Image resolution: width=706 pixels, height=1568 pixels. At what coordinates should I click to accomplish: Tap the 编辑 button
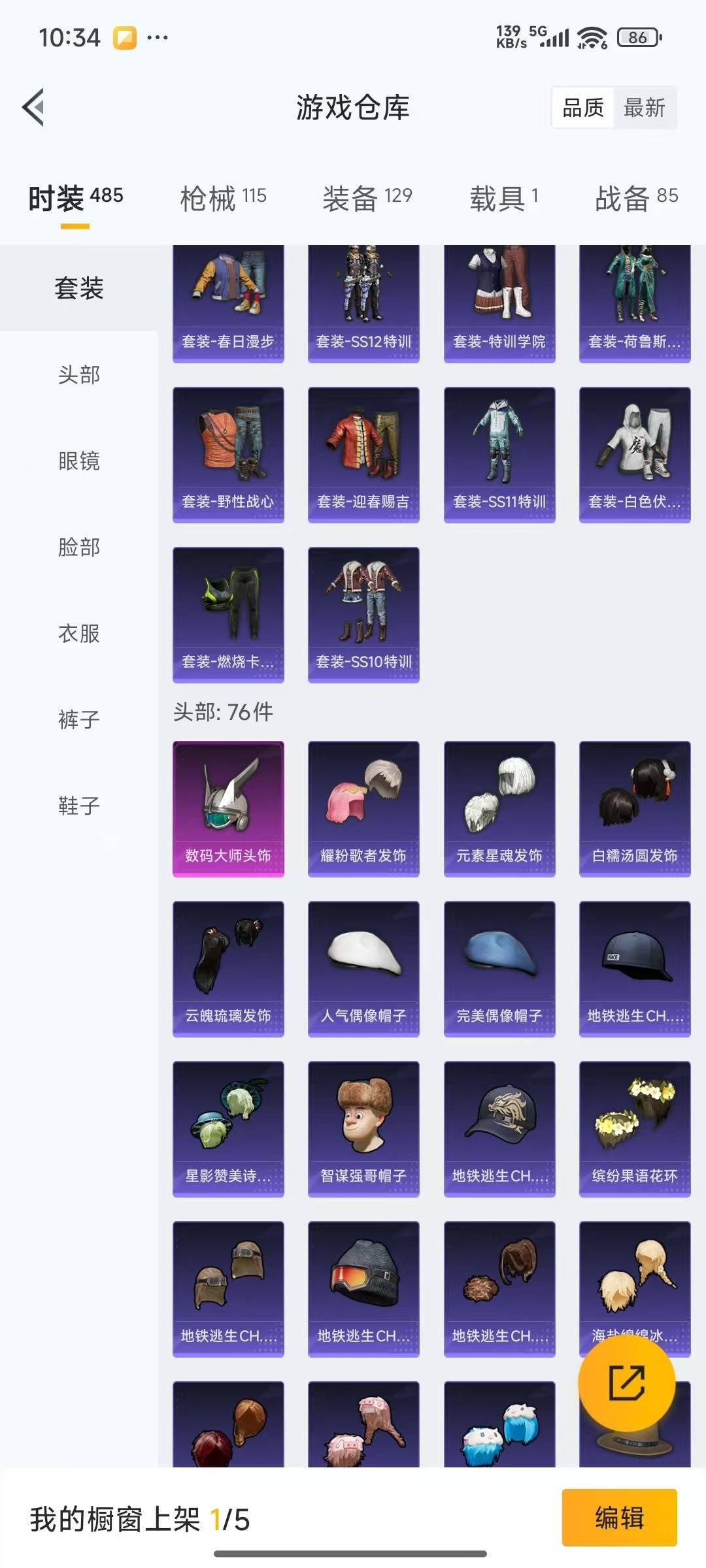pos(619,1518)
